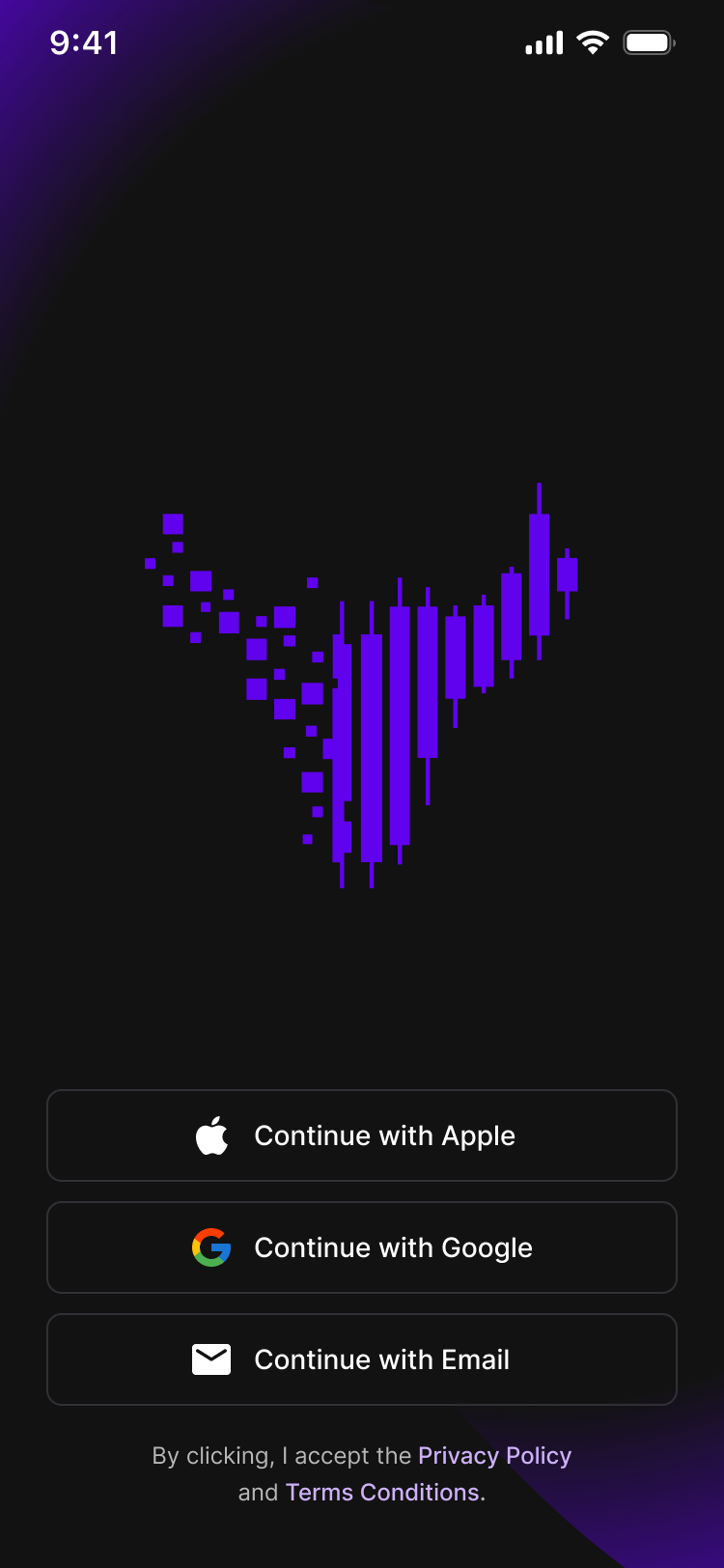Sign in using Continue with Google
This screenshot has width=724, height=1568.
[x=362, y=1247]
